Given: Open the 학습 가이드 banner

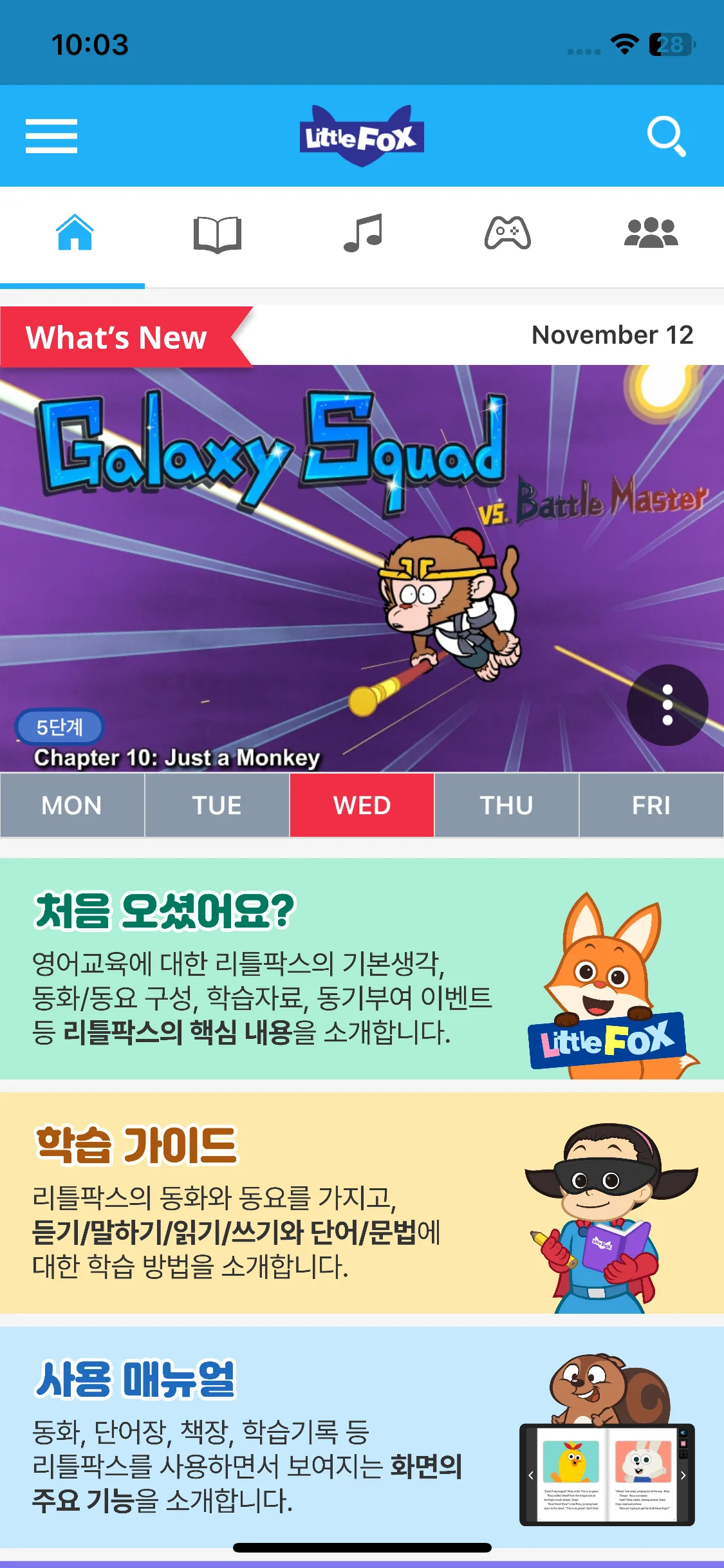Looking at the screenshot, I should [x=362, y=1202].
